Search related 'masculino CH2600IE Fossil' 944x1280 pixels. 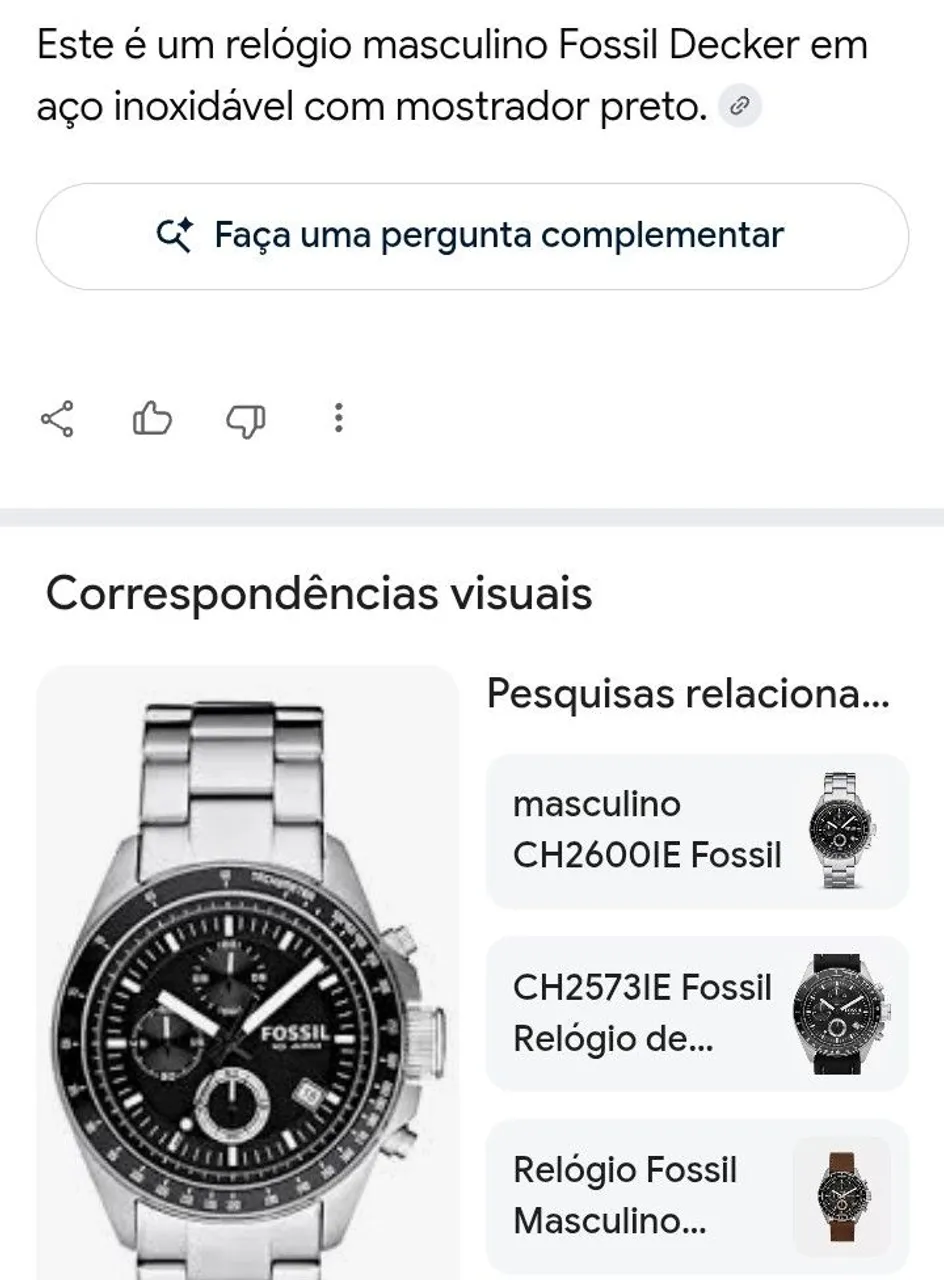tap(697, 831)
